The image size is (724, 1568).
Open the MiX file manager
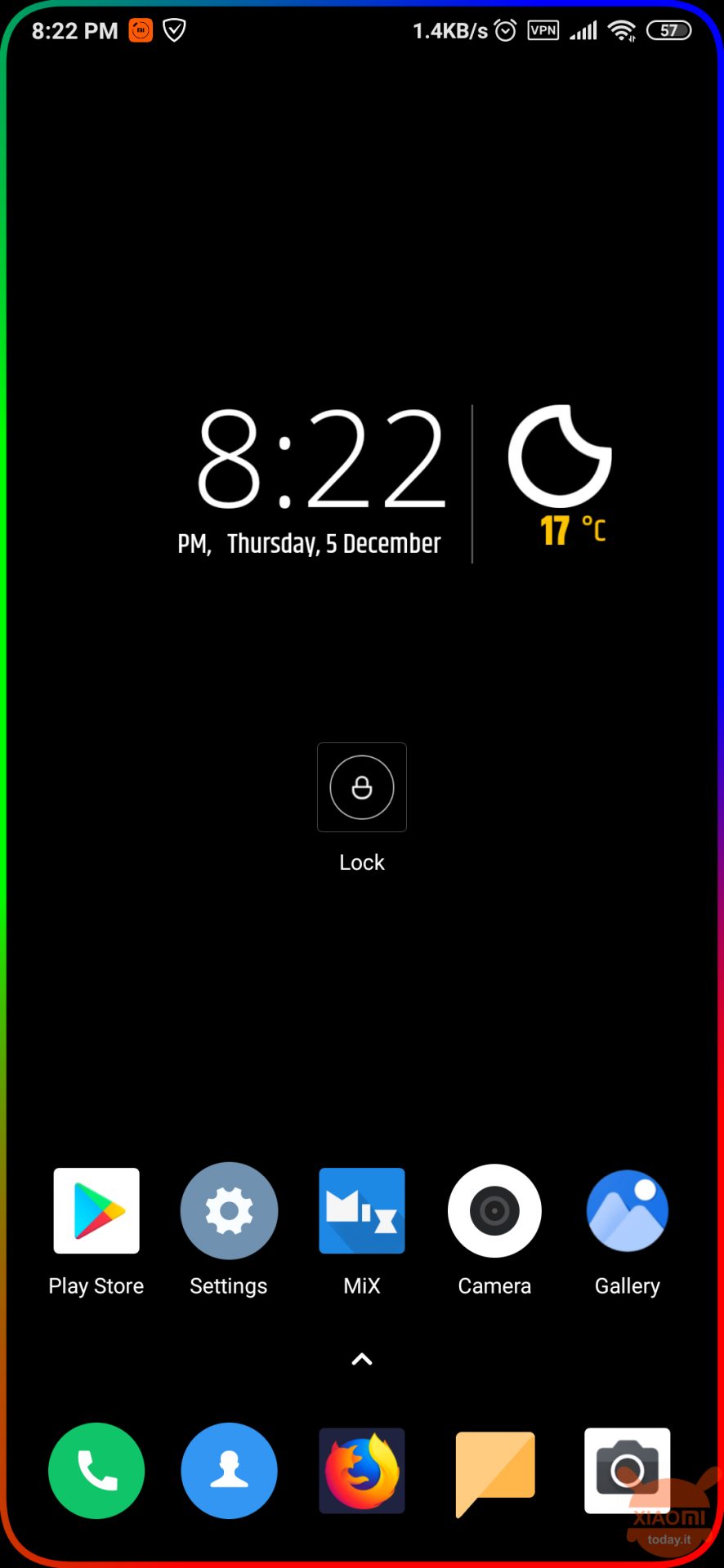pos(362,1211)
